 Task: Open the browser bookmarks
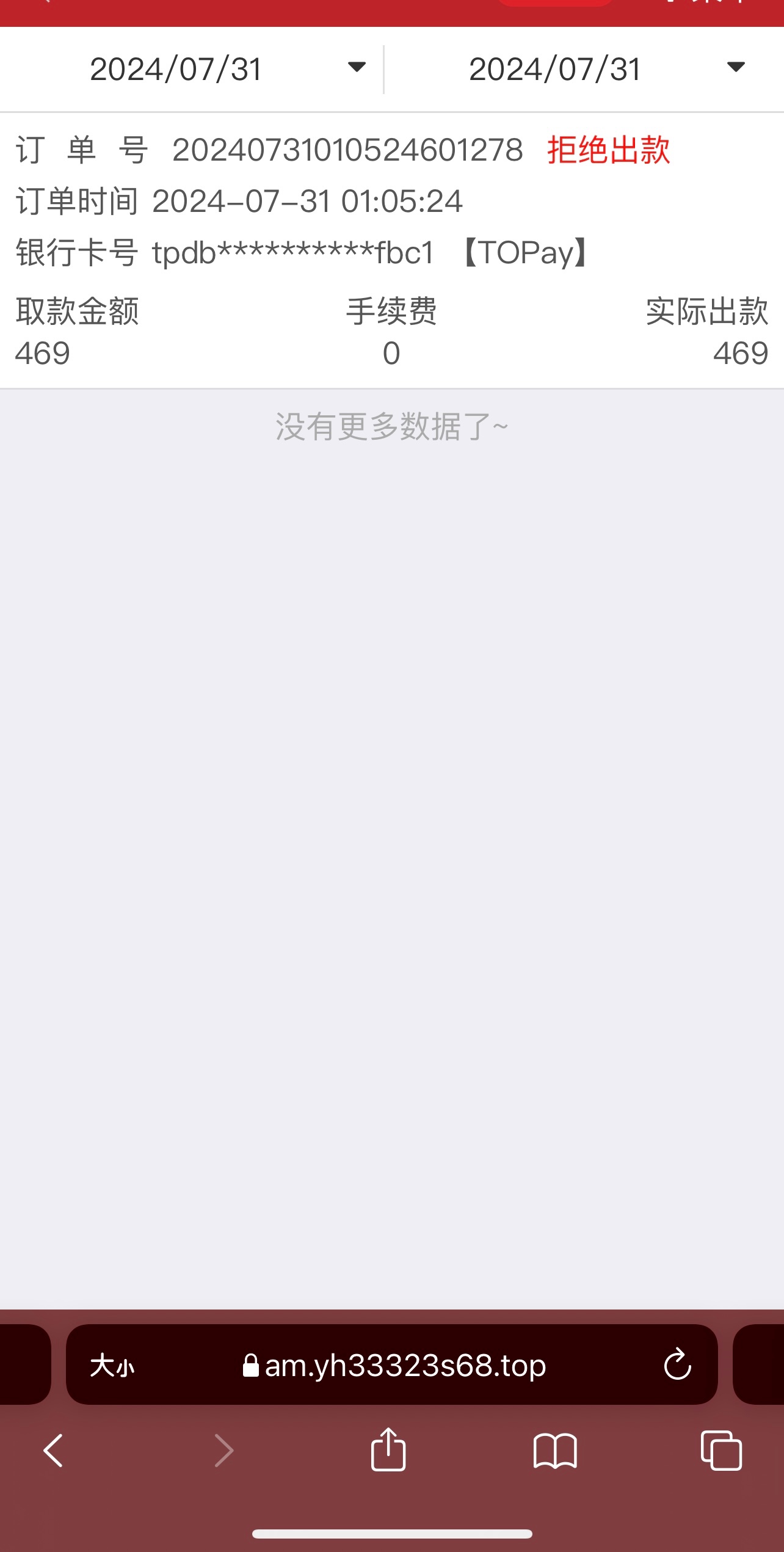tap(554, 1450)
